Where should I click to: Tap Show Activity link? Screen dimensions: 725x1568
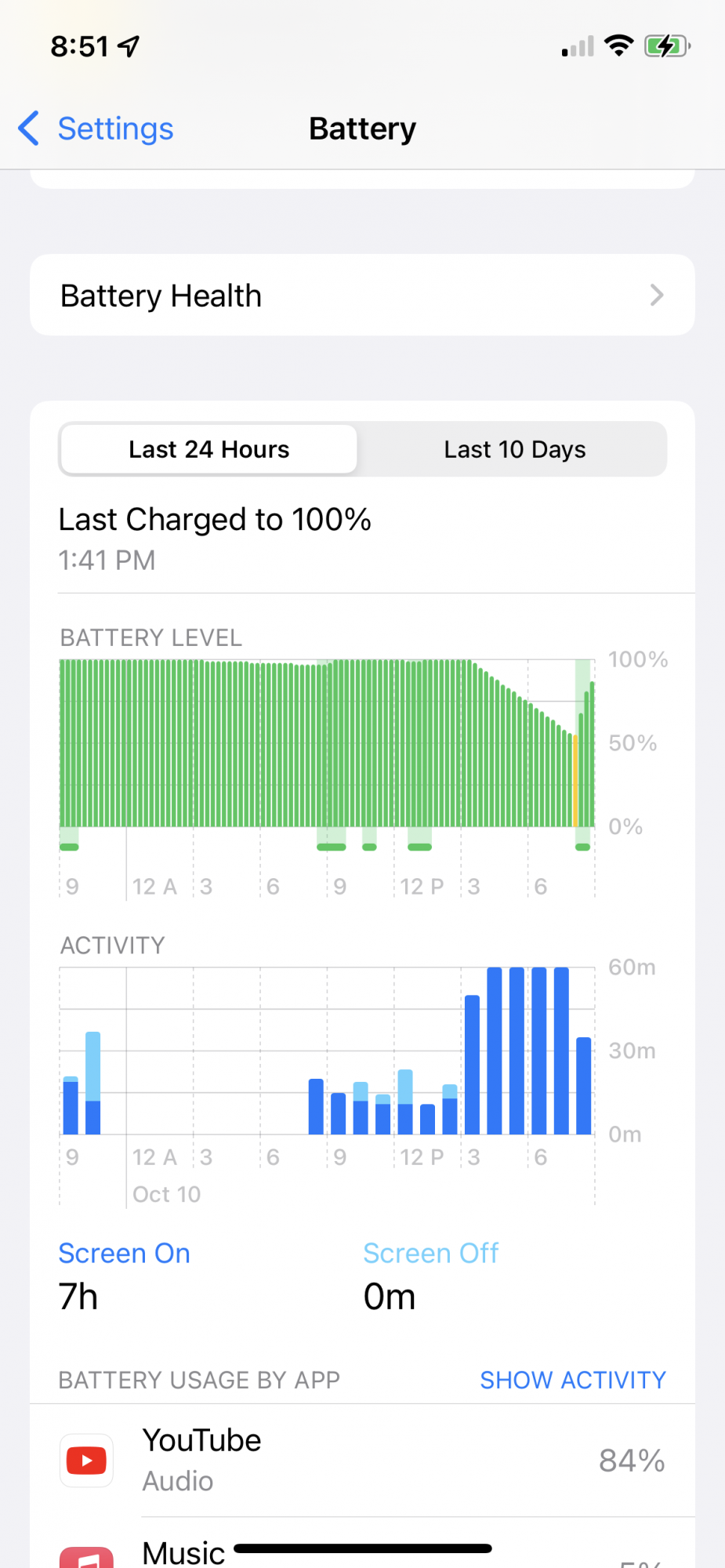tap(572, 1380)
